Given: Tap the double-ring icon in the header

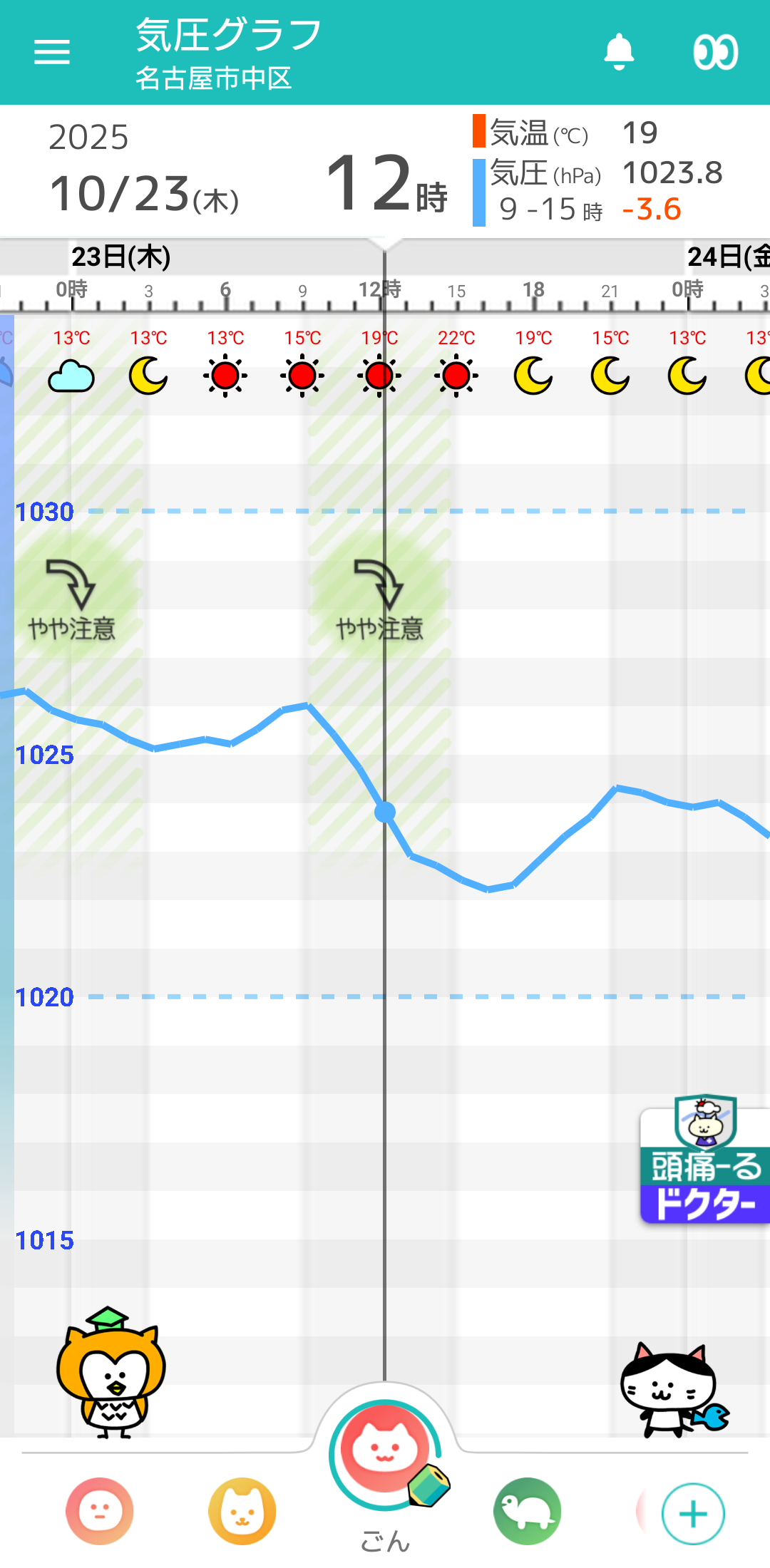Looking at the screenshot, I should click(x=715, y=52).
